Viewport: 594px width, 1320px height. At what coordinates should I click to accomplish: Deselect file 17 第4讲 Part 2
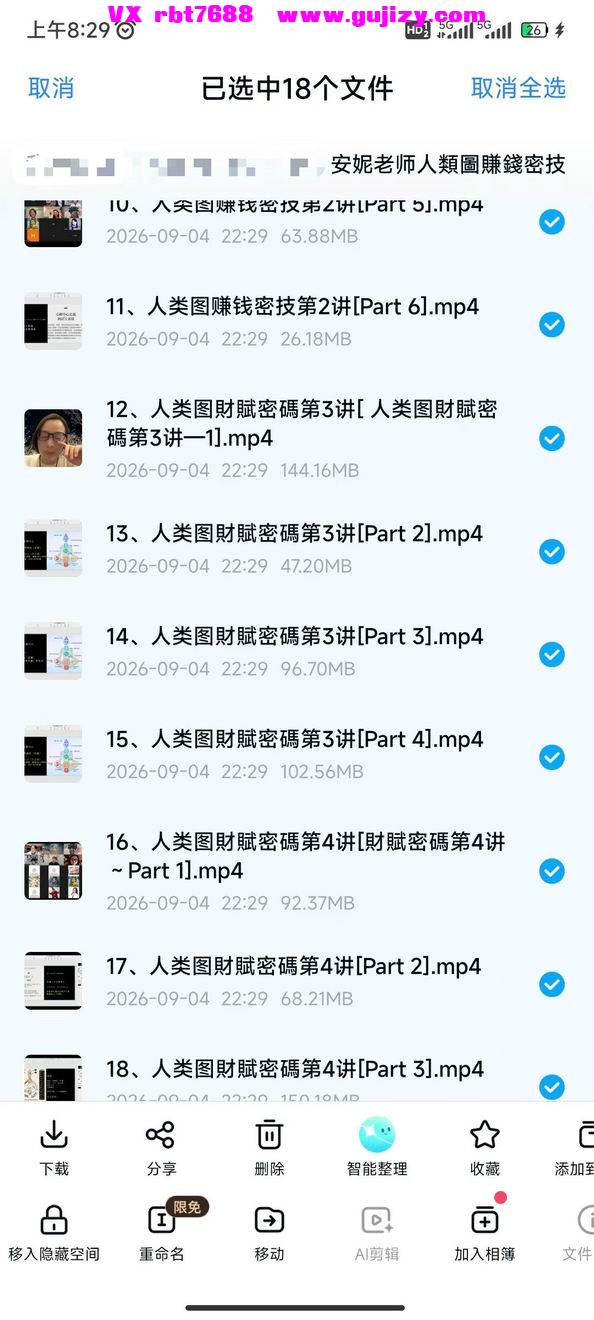[552, 984]
